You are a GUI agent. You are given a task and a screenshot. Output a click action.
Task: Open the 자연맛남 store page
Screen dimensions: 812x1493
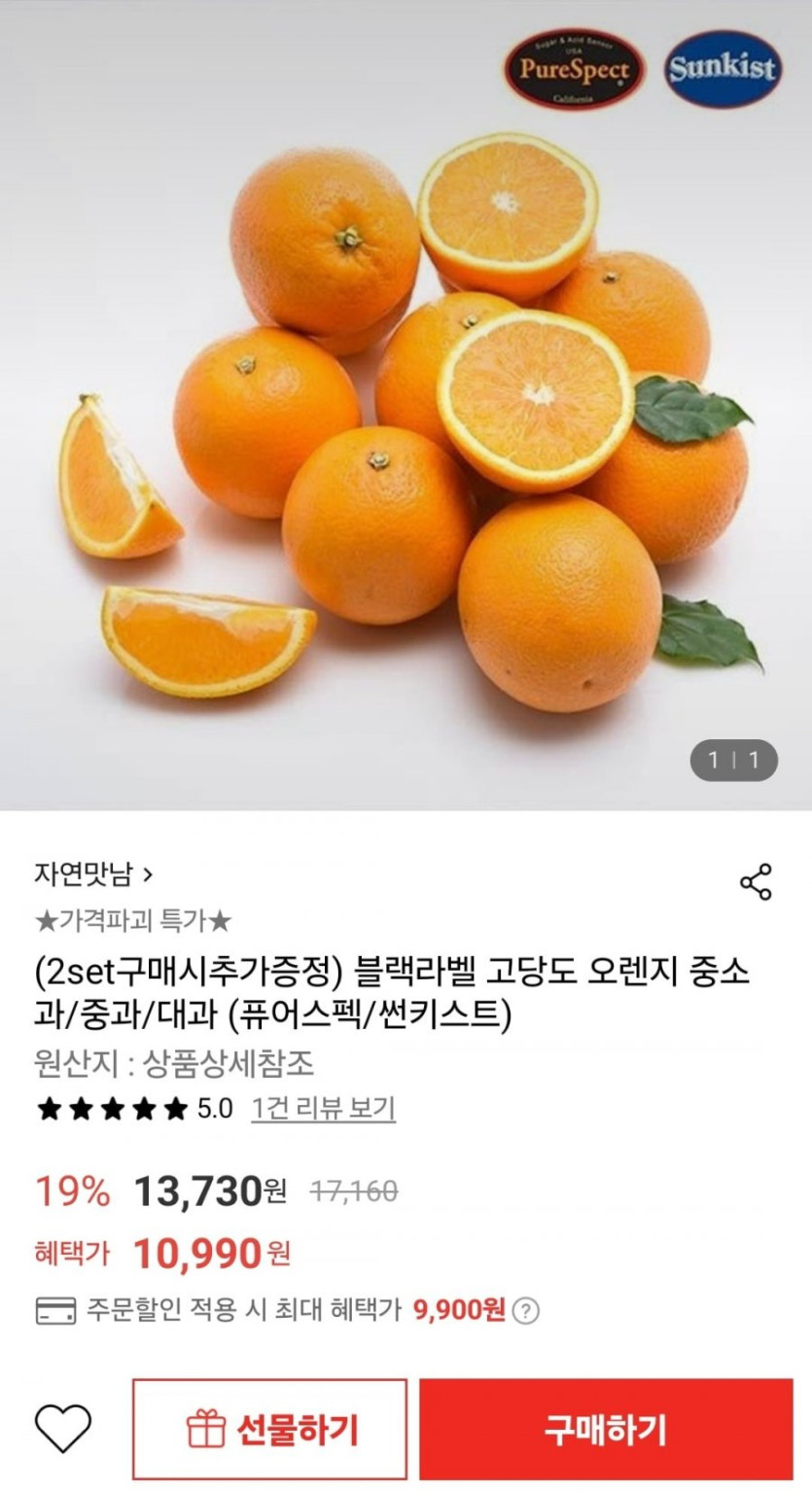click(x=93, y=873)
